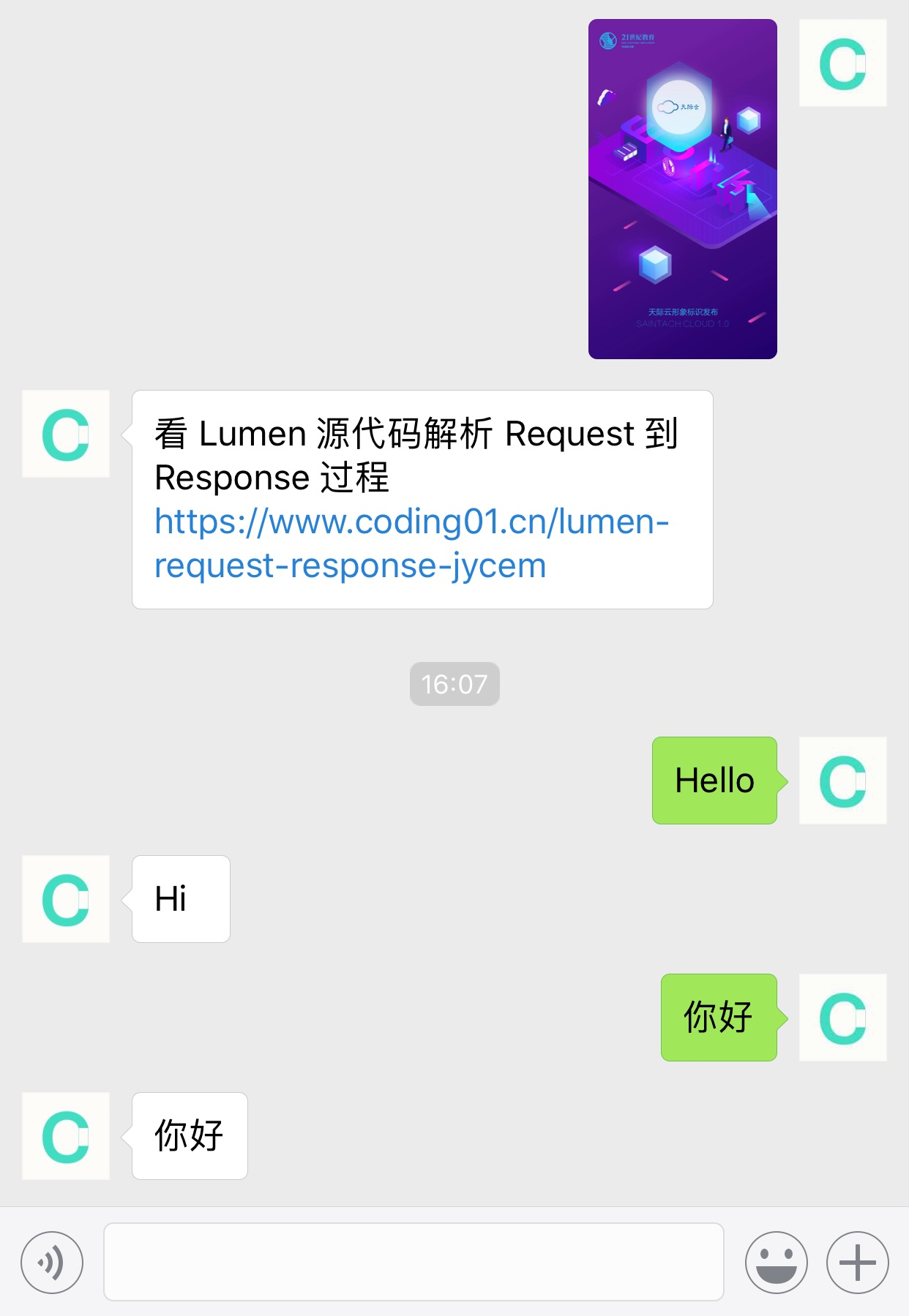Open the purple poster image message

(x=682, y=189)
